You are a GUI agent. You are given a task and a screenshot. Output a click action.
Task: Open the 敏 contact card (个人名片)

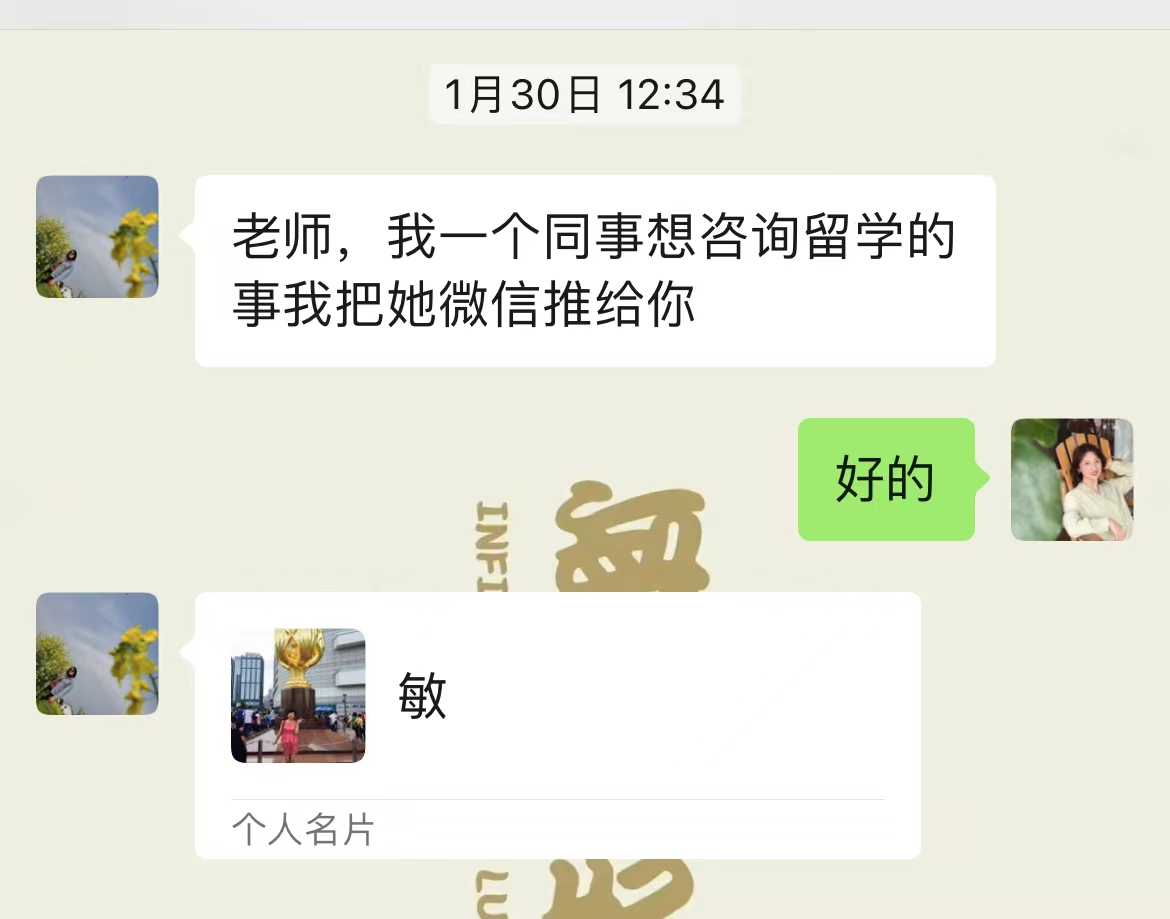coord(556,723)
